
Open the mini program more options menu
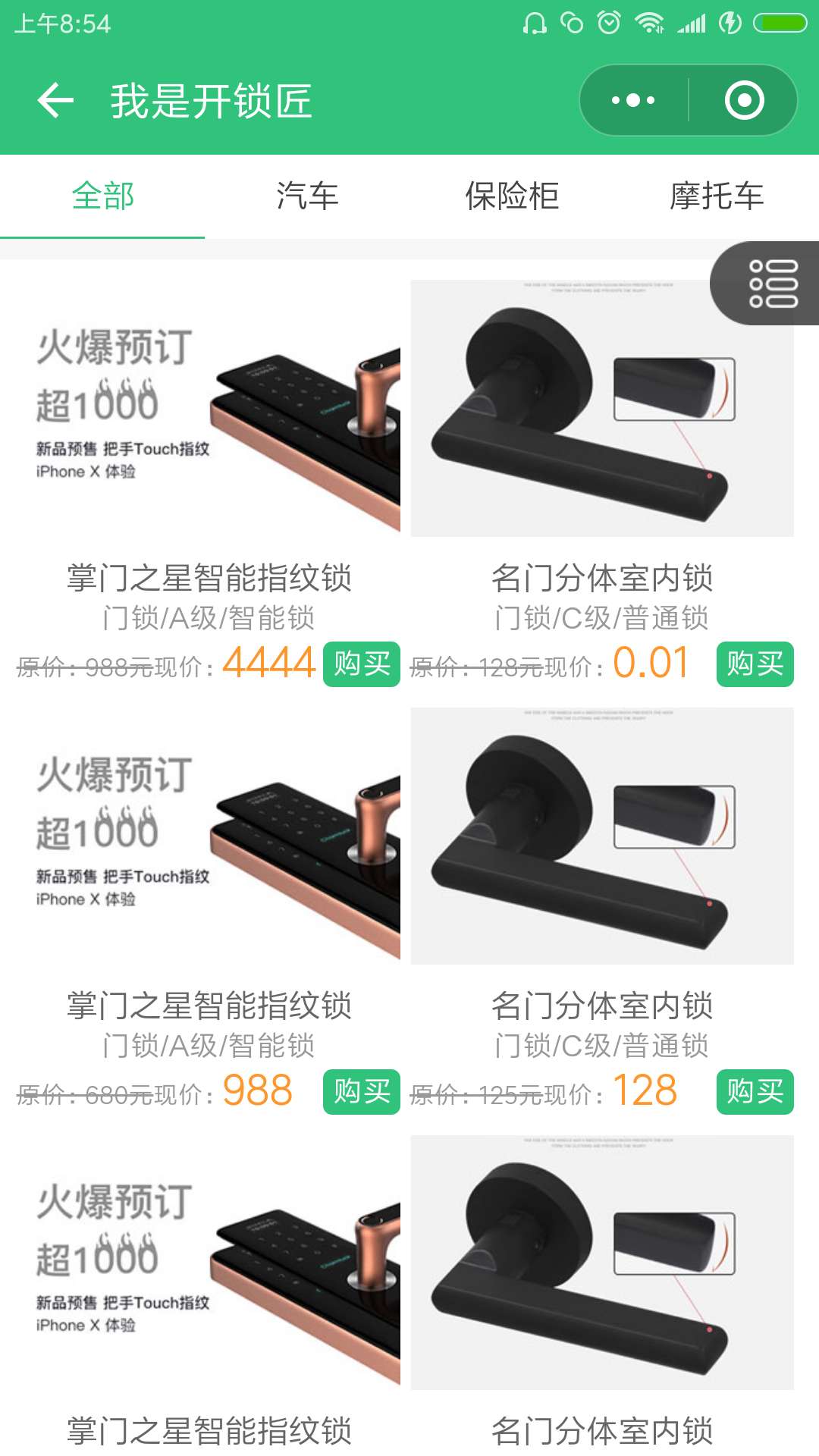[634, 100]
